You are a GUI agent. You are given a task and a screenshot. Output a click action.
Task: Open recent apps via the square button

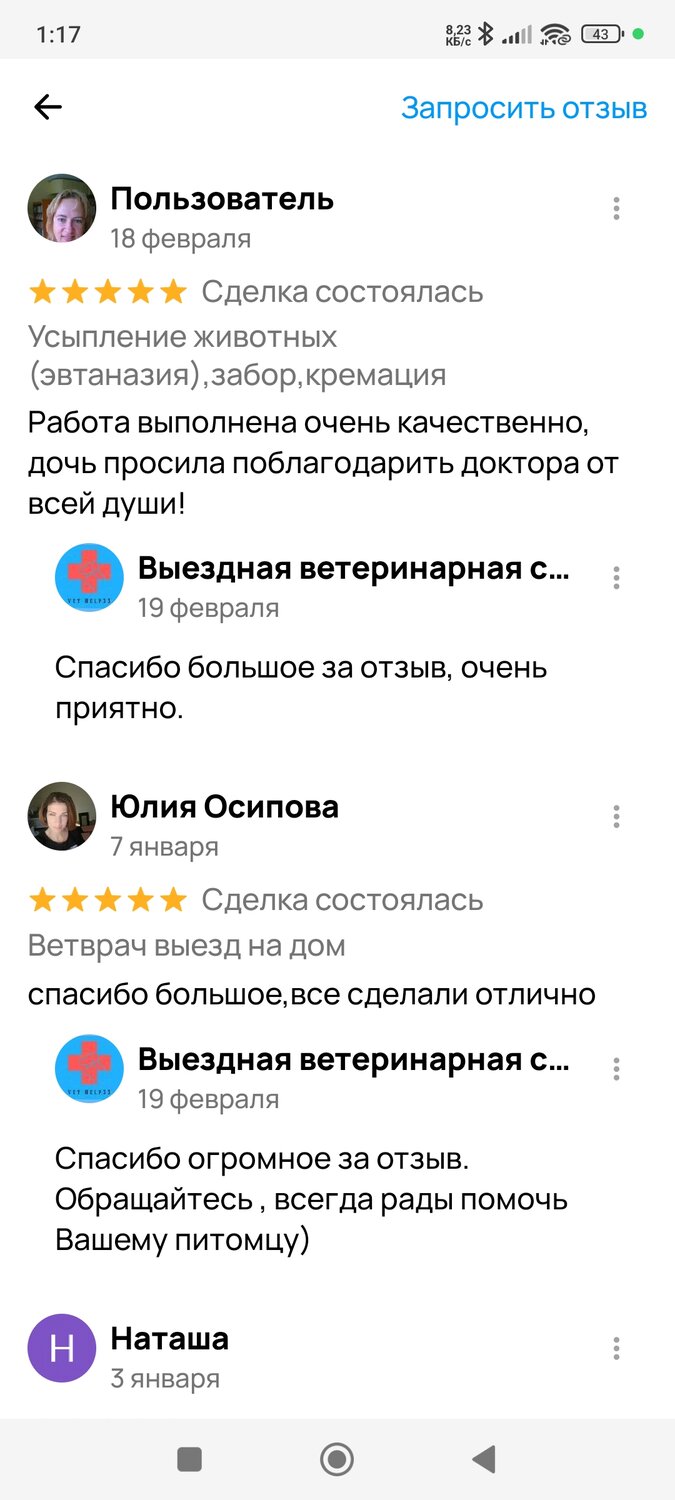coord(189,1459)
